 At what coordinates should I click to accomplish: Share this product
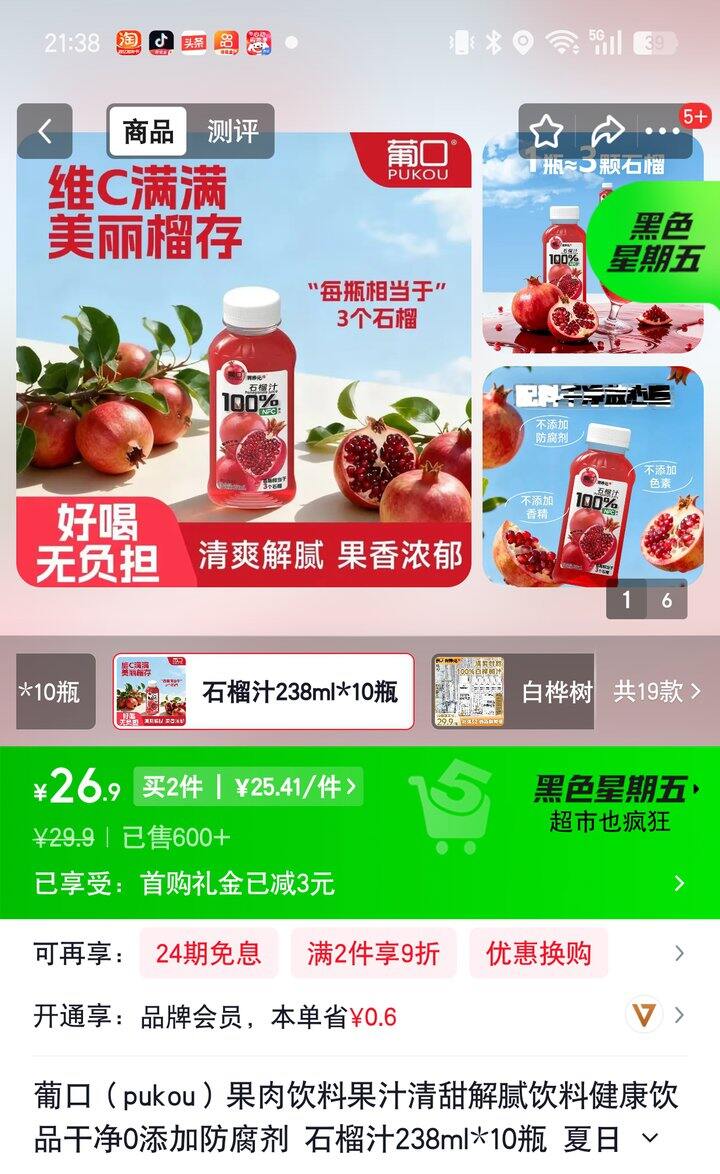pyautogui.click(x=607, y=131)
